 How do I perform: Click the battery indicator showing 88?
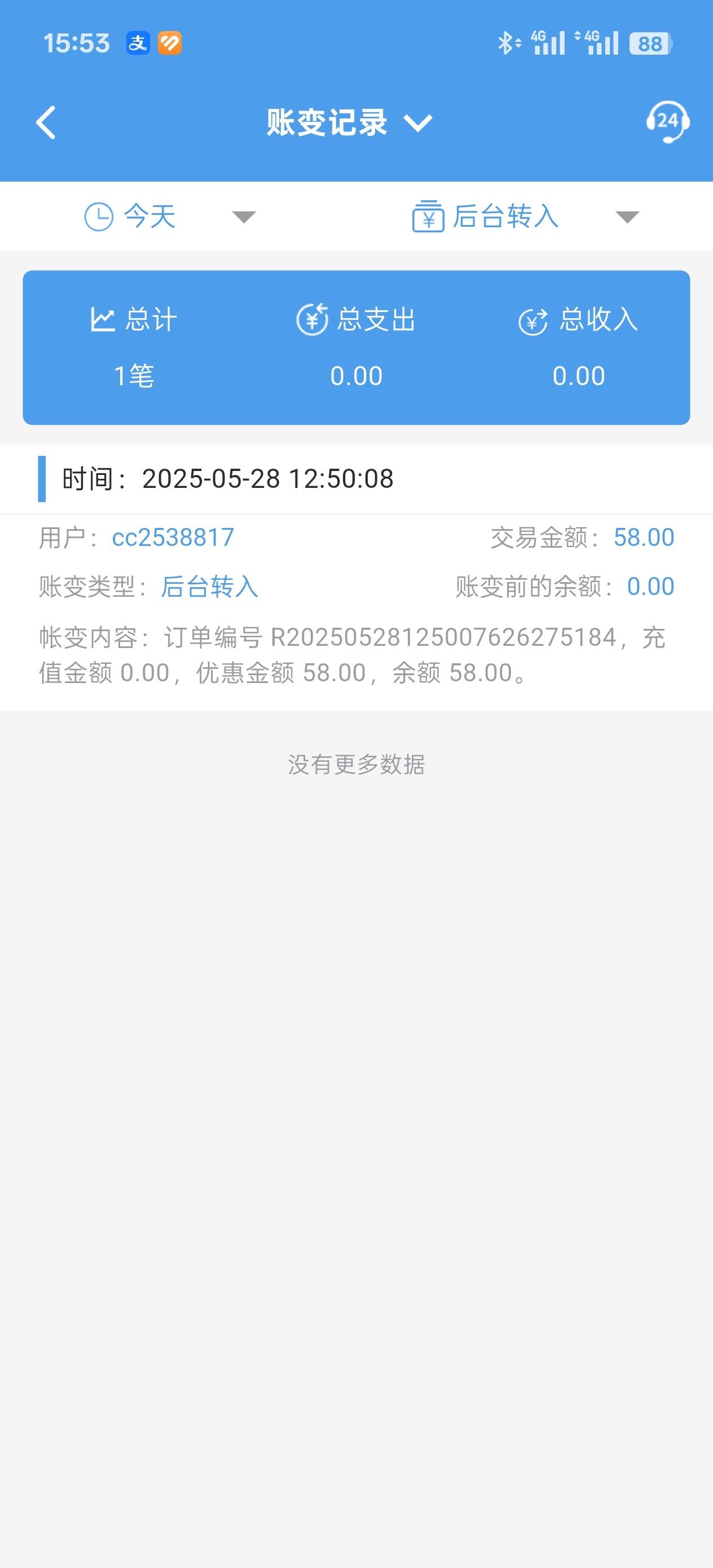click(x=651, y=43)
